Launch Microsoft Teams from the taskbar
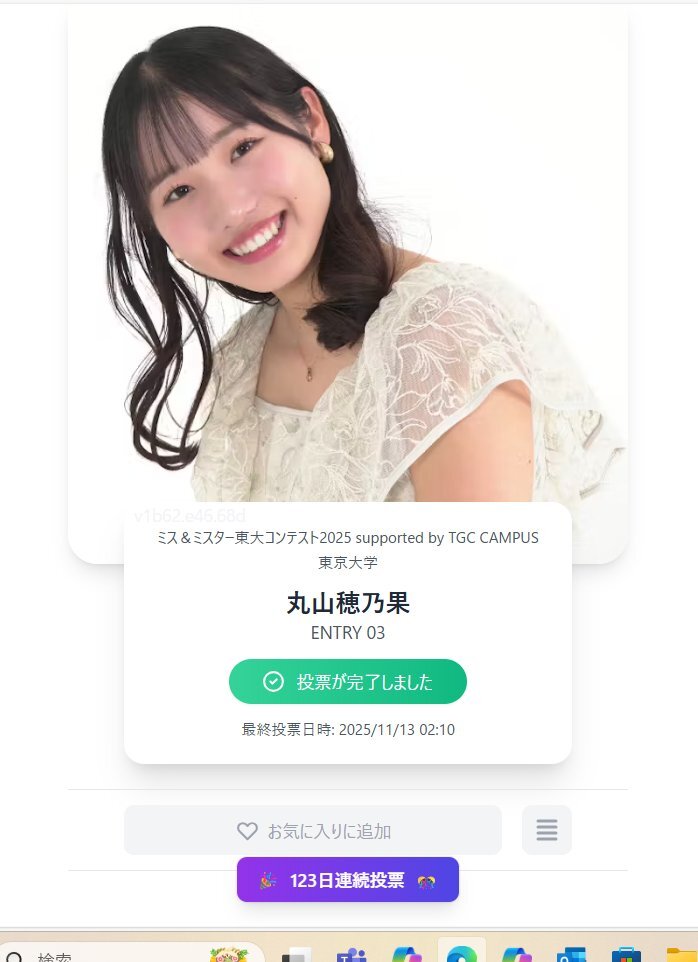Image resolution: width=698 pixels, height=962 pixels. [x=350, y=955]
